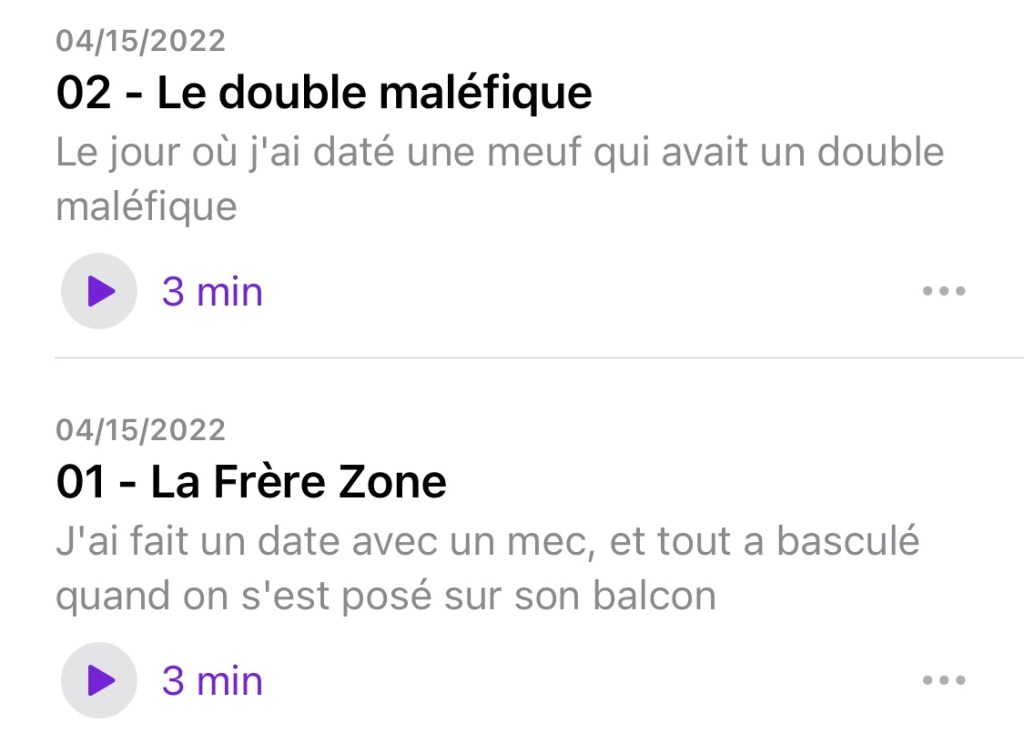
Task: Open episode details for Le double maléfique
Action: [x=324, y=93]
